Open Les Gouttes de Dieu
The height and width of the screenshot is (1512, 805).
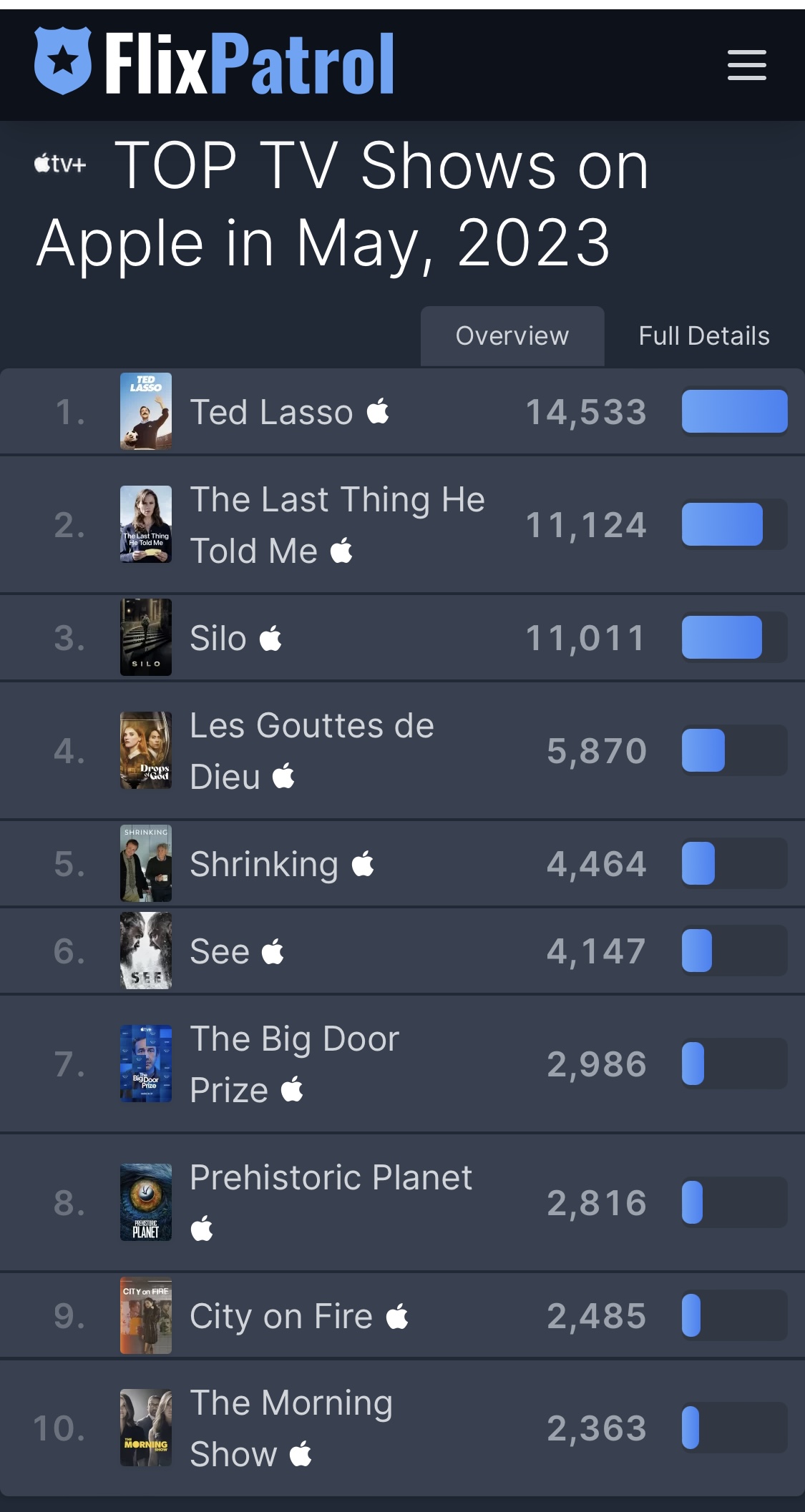pos(312,751)
